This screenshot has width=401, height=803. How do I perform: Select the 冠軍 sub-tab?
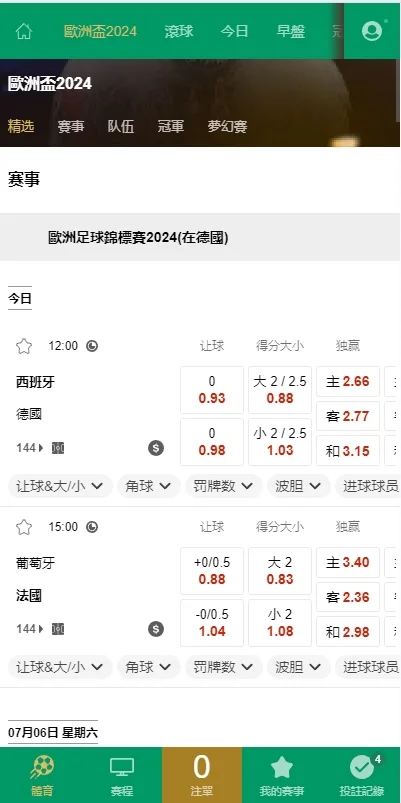(x=171, y=126)
